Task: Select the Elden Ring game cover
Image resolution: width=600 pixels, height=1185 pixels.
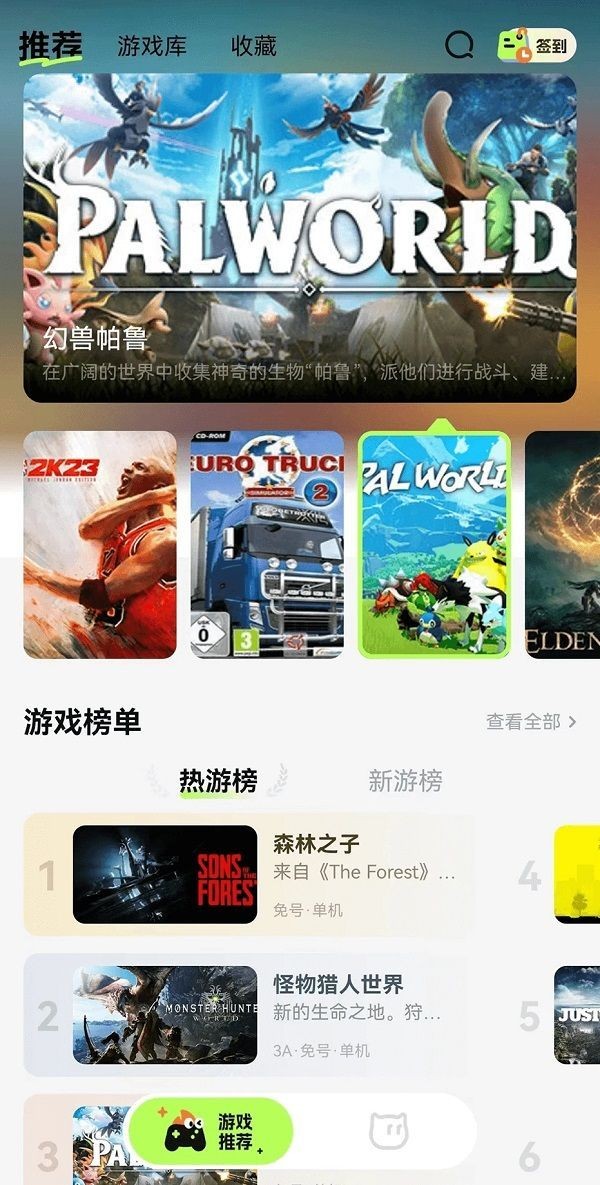Action: pos(562,544)
